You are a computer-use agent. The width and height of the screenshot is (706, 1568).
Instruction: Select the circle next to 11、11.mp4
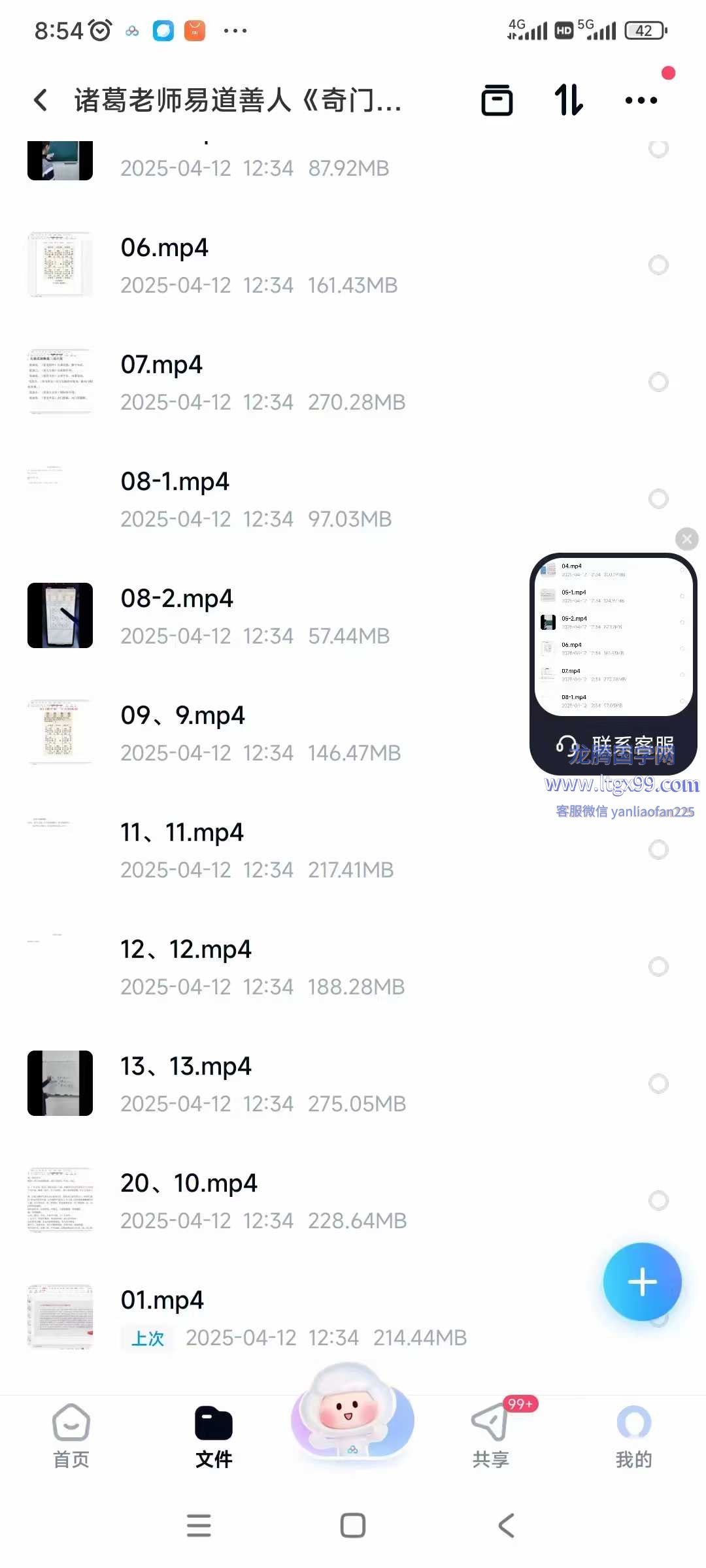(658, 850)
